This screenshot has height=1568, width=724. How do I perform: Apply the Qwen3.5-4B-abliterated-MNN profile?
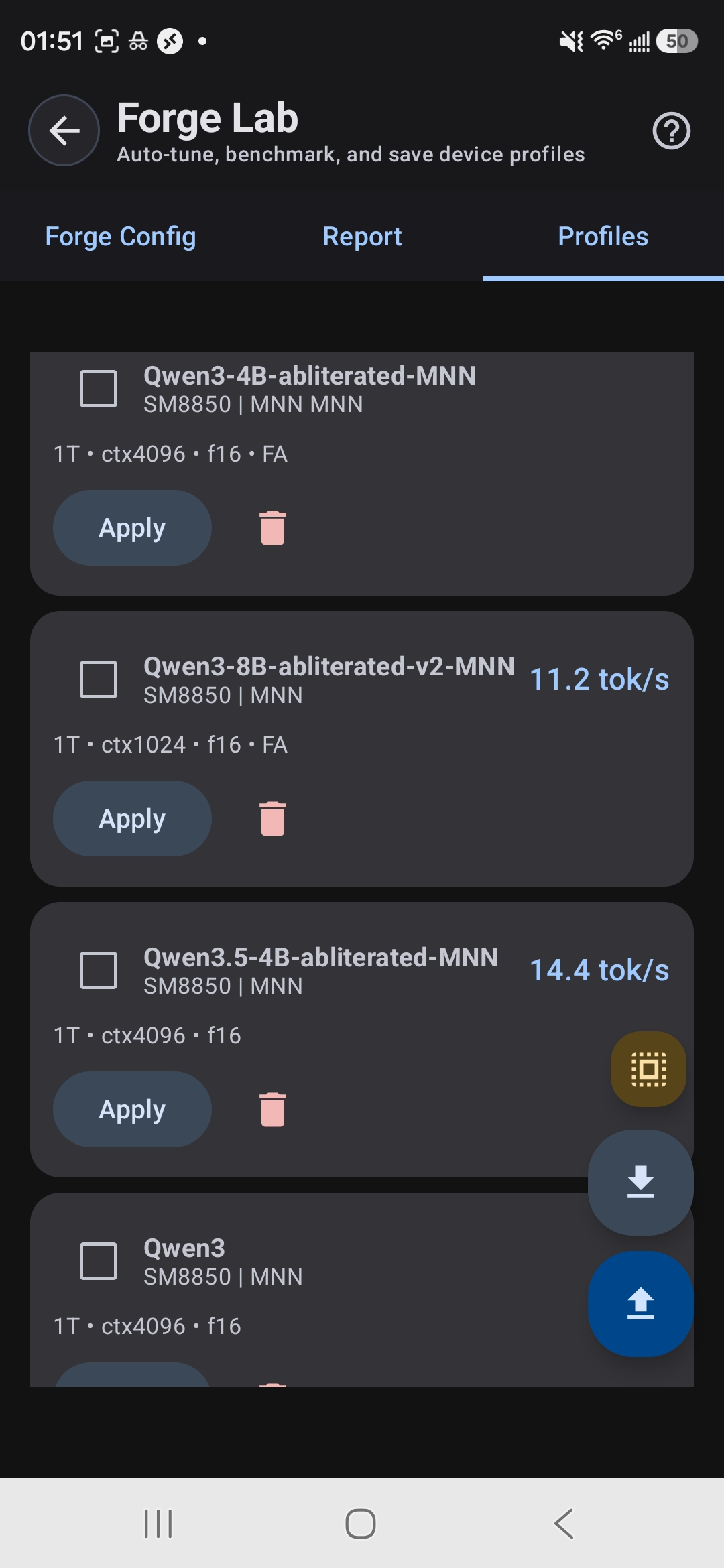(x=131, y=1109)
